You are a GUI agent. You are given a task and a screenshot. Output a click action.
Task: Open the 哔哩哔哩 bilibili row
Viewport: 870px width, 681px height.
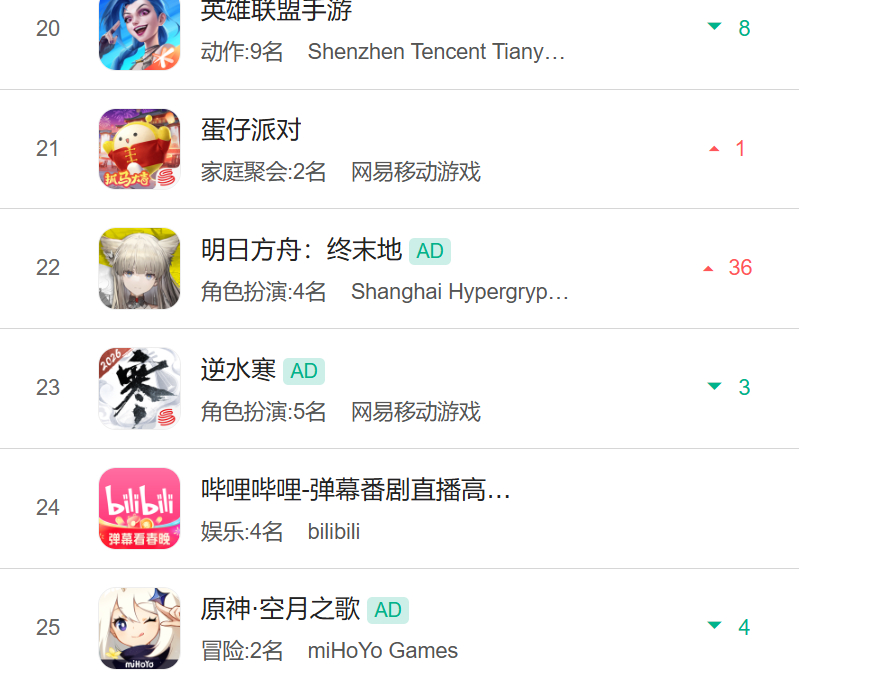355,491
